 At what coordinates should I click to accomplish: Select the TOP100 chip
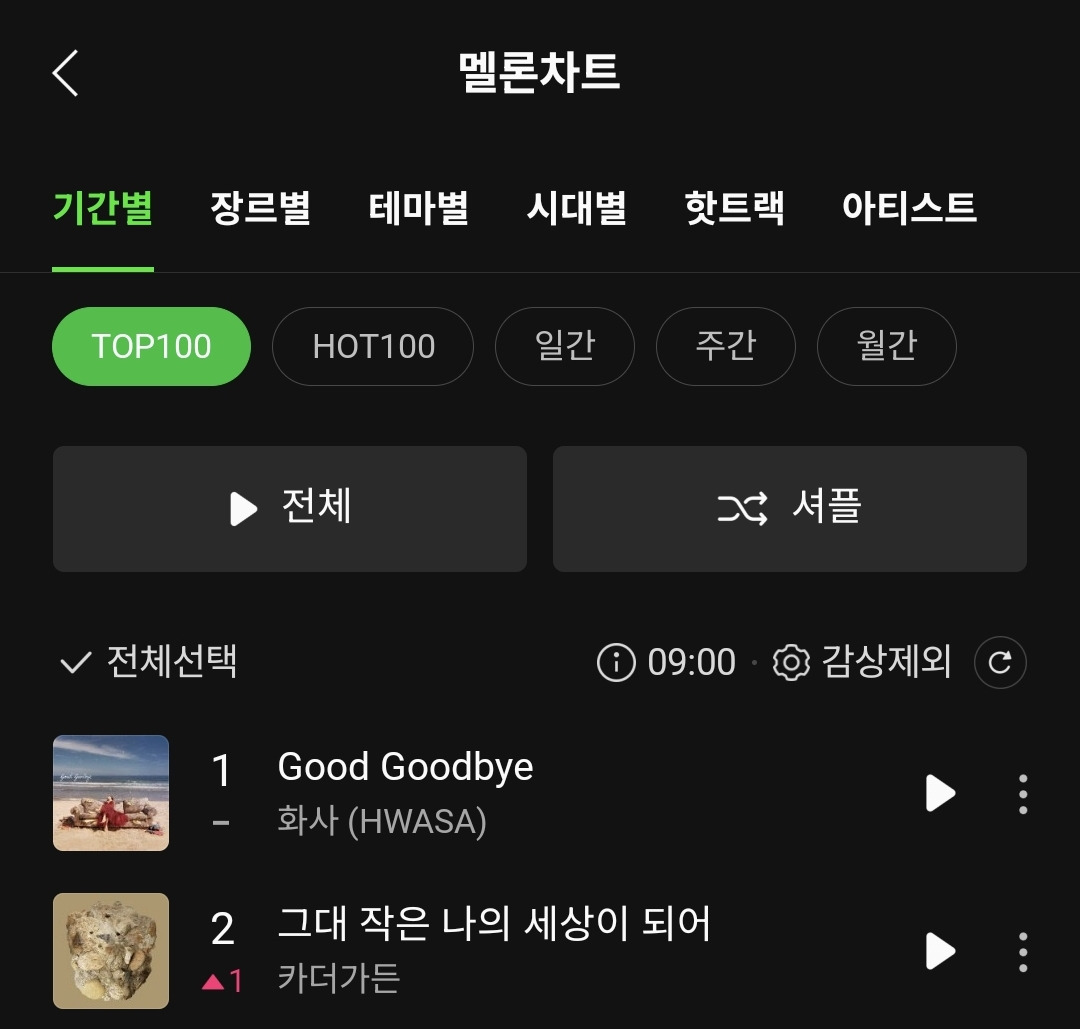(151, 346)
